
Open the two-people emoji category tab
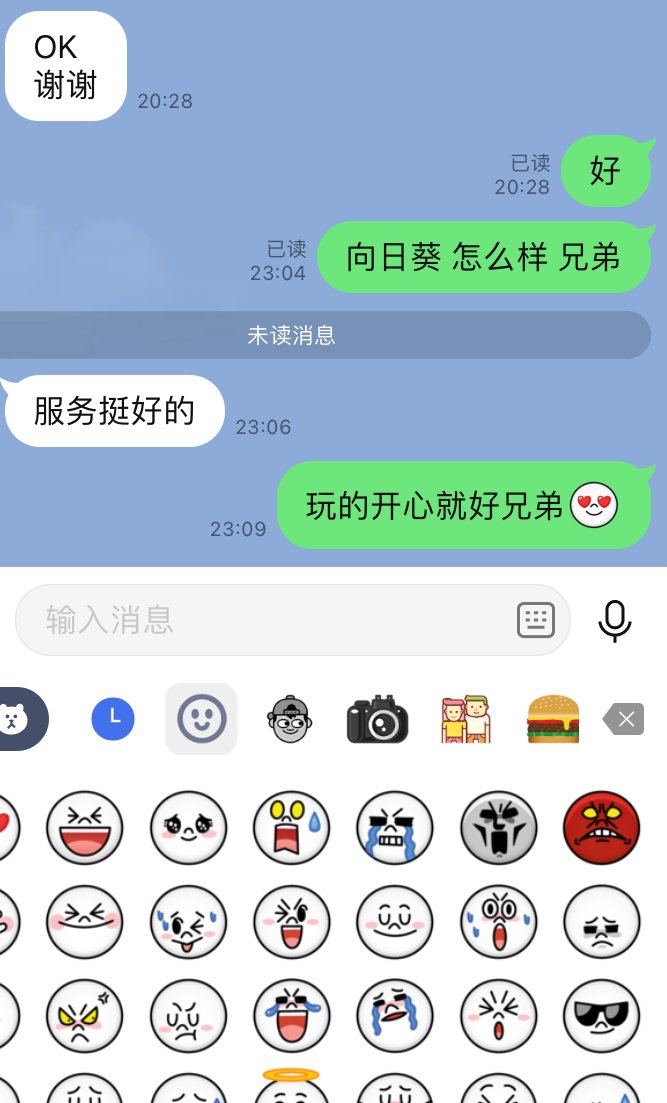tap(465, 718)
